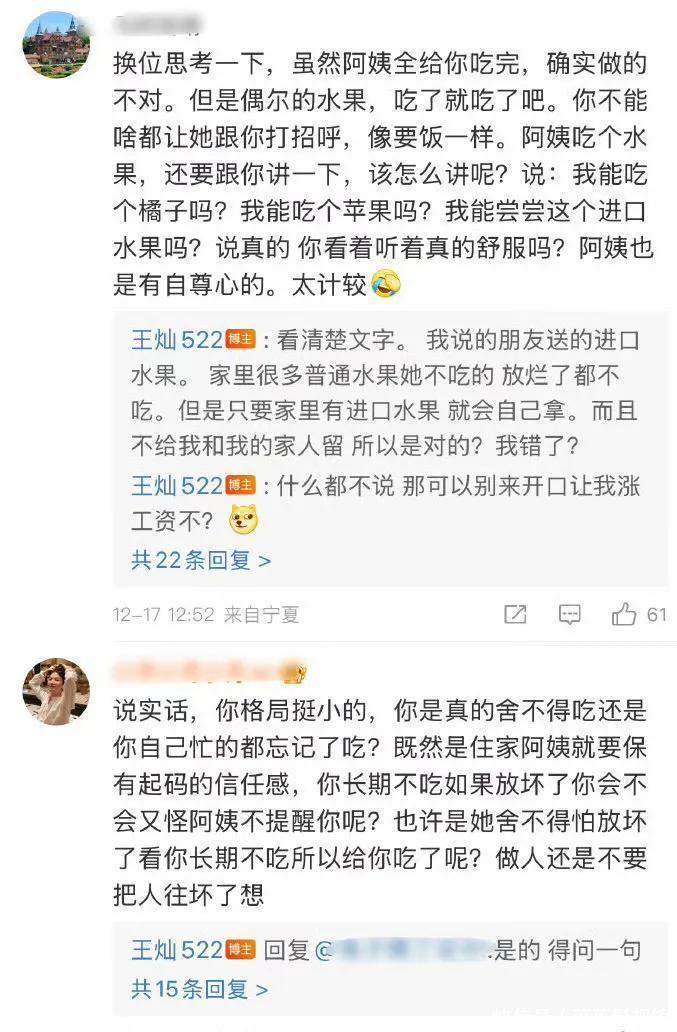Share the comment posted 12-17 12:52
Viewport: 677px width, 1032px height.
(x=514, y=614)
